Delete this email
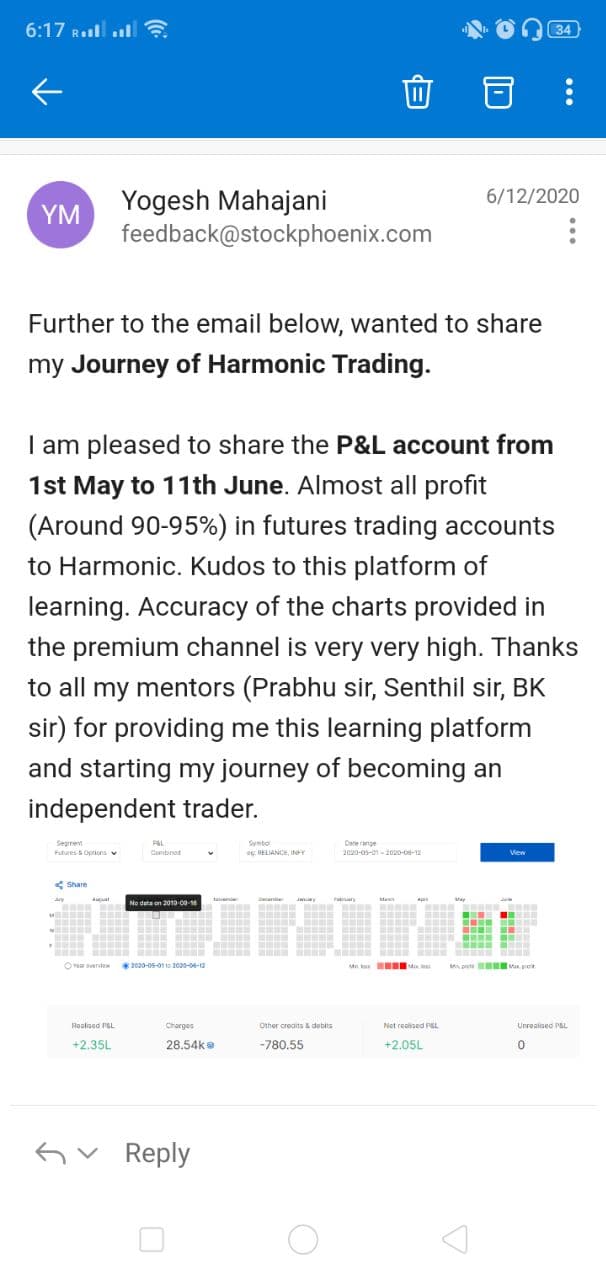606x1280 pixels. pos(417,92)
